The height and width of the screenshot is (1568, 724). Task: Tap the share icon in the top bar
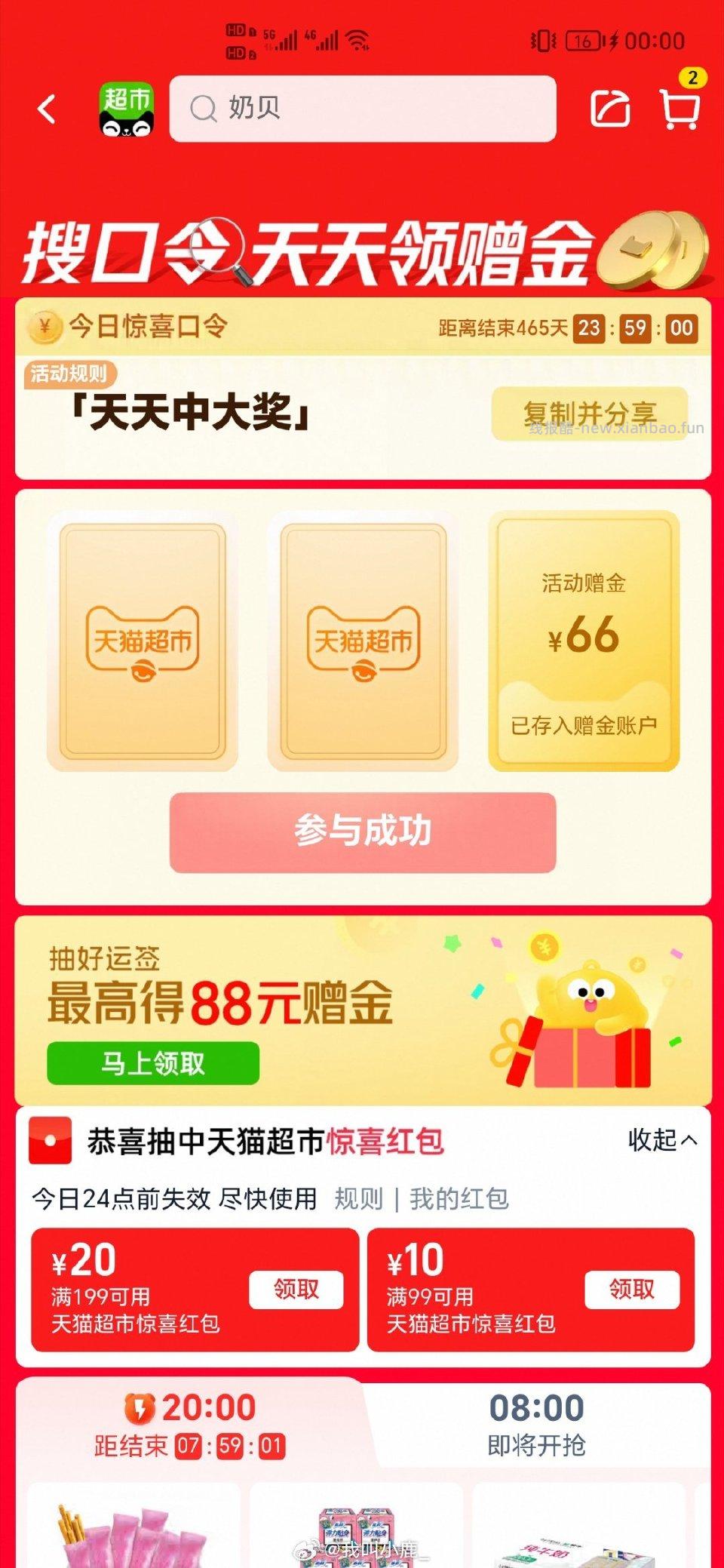[612, 108]
